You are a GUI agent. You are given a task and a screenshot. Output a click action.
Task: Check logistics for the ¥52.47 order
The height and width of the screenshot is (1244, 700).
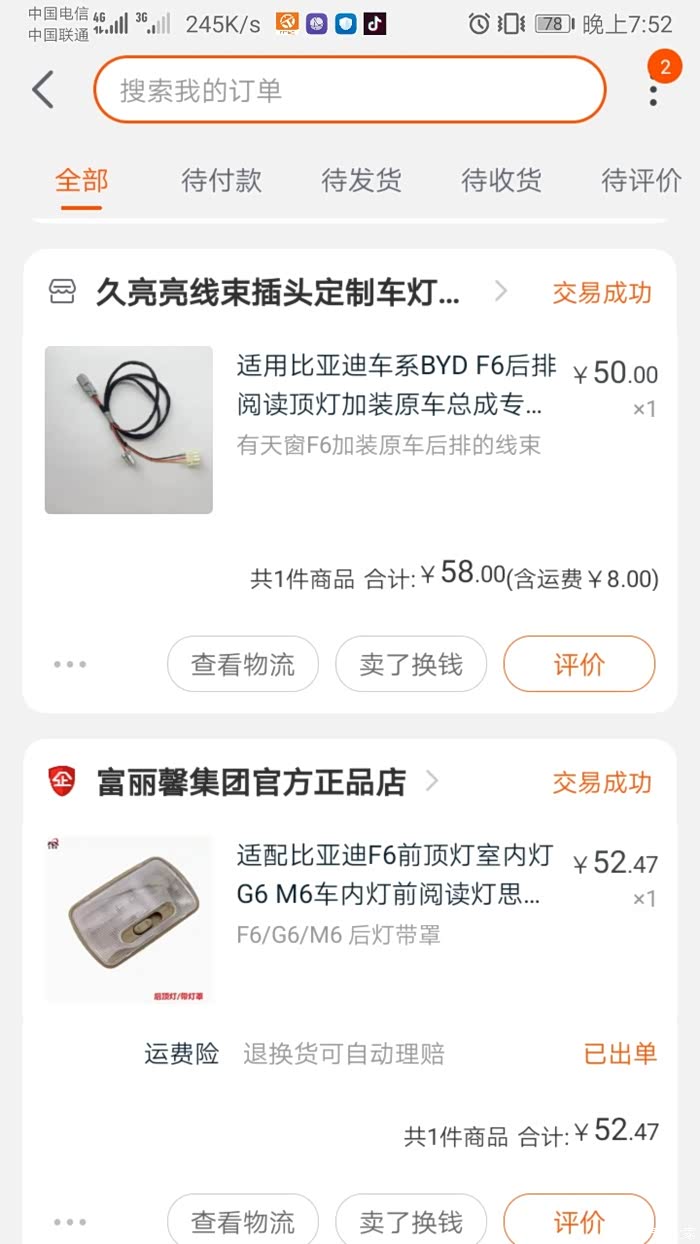point(243,1221)
